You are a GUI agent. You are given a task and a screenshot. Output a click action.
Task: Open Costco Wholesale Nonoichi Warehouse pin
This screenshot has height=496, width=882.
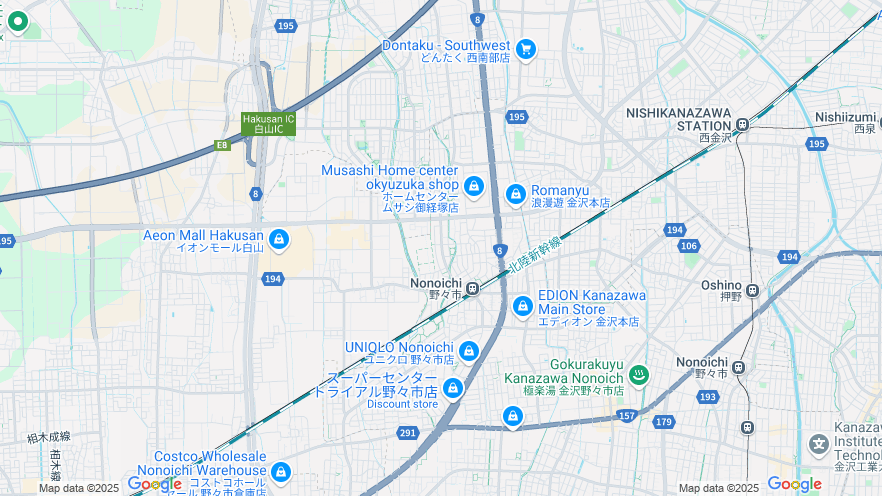coord(281,472)
